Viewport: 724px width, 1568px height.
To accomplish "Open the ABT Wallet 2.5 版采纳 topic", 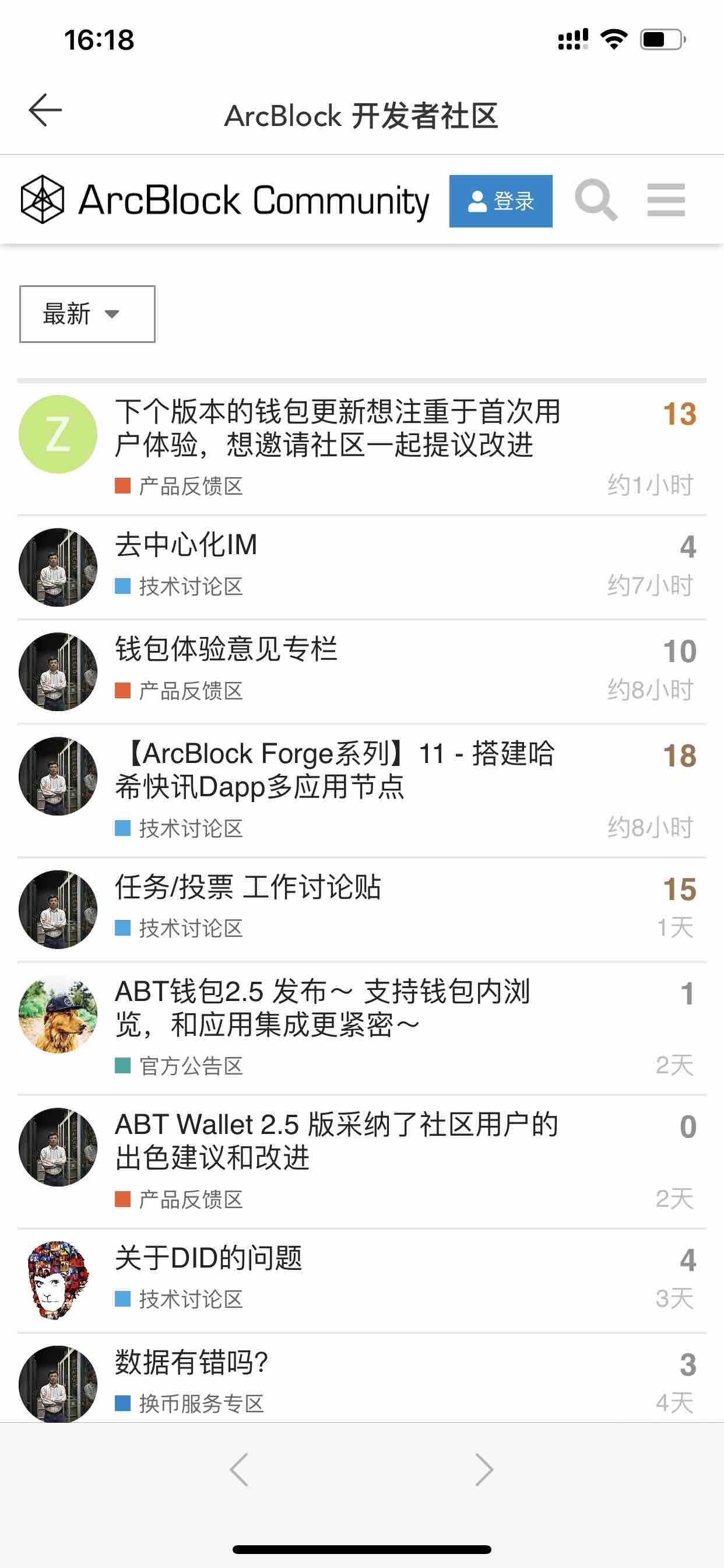I will [x=336, y=1140].
